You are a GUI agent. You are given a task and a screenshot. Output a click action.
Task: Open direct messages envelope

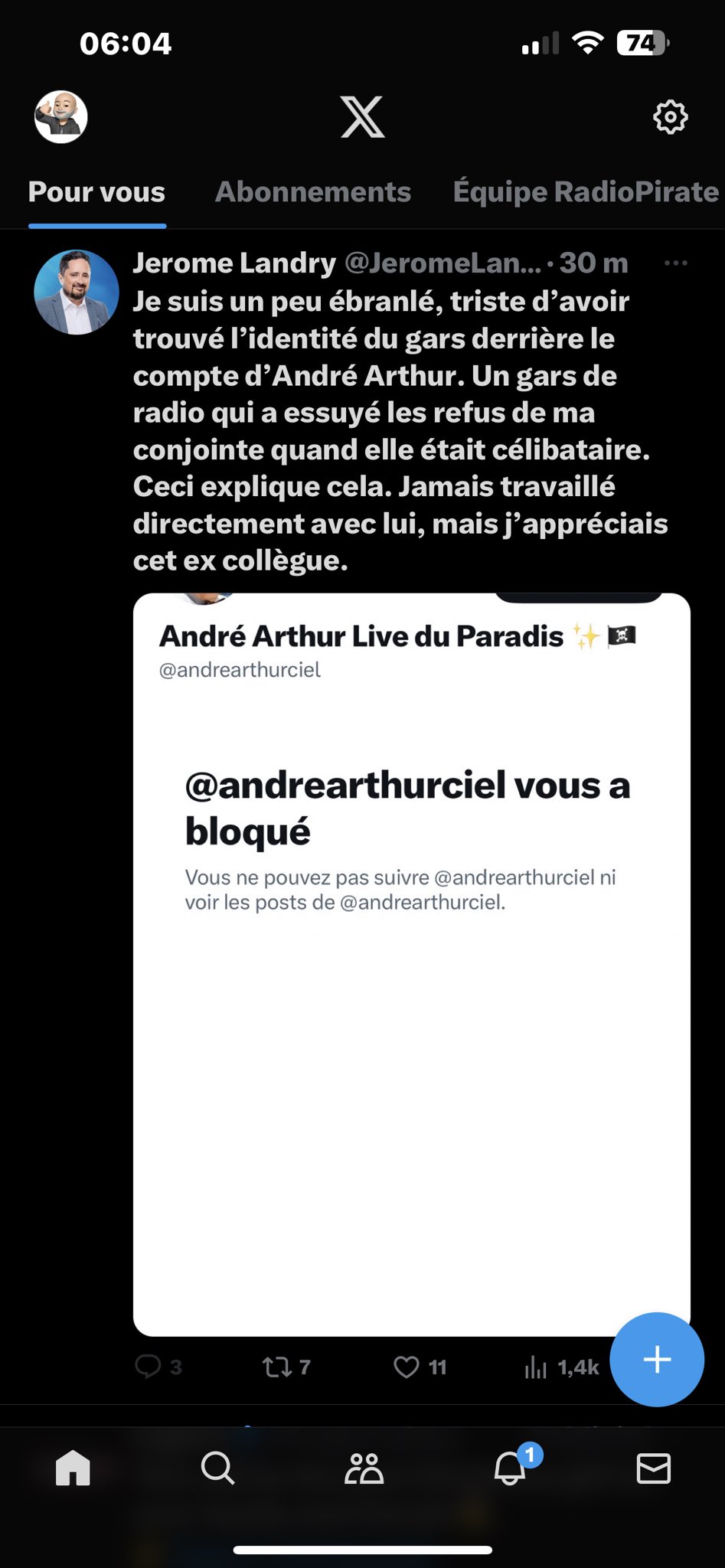pyautogui.click(x=654, y=1468)
